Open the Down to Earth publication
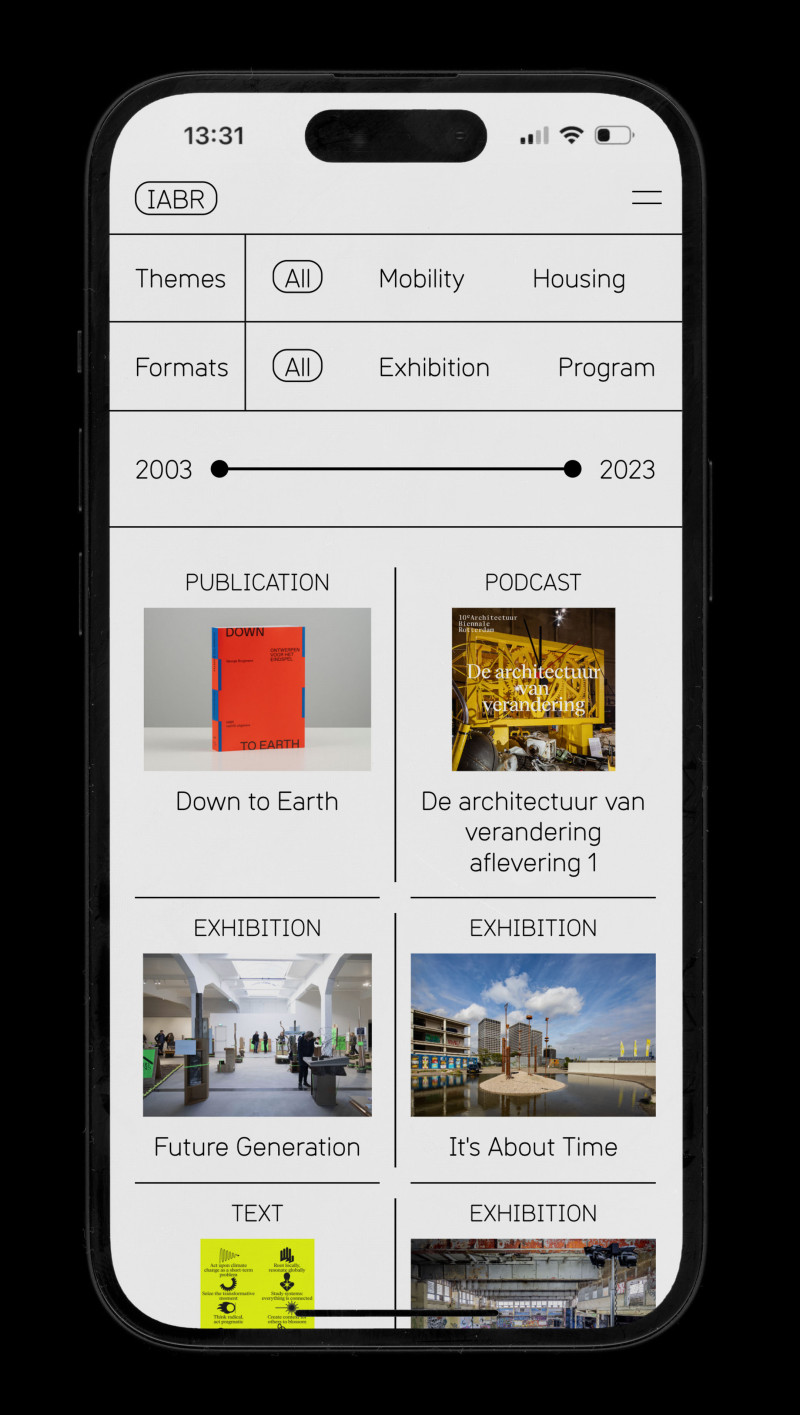Image resolution: width=800 pixels, height=1415 pixels. coord(257,690)
